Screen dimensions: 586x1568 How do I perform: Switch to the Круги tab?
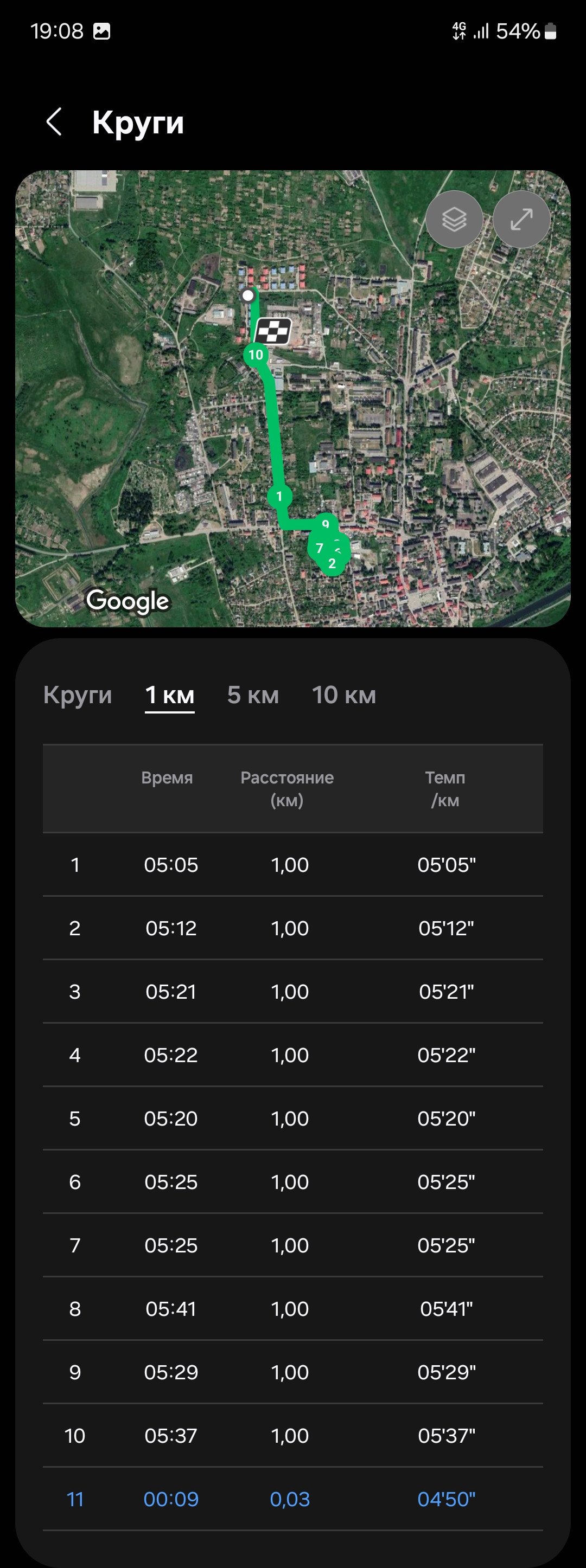[78, 695]
